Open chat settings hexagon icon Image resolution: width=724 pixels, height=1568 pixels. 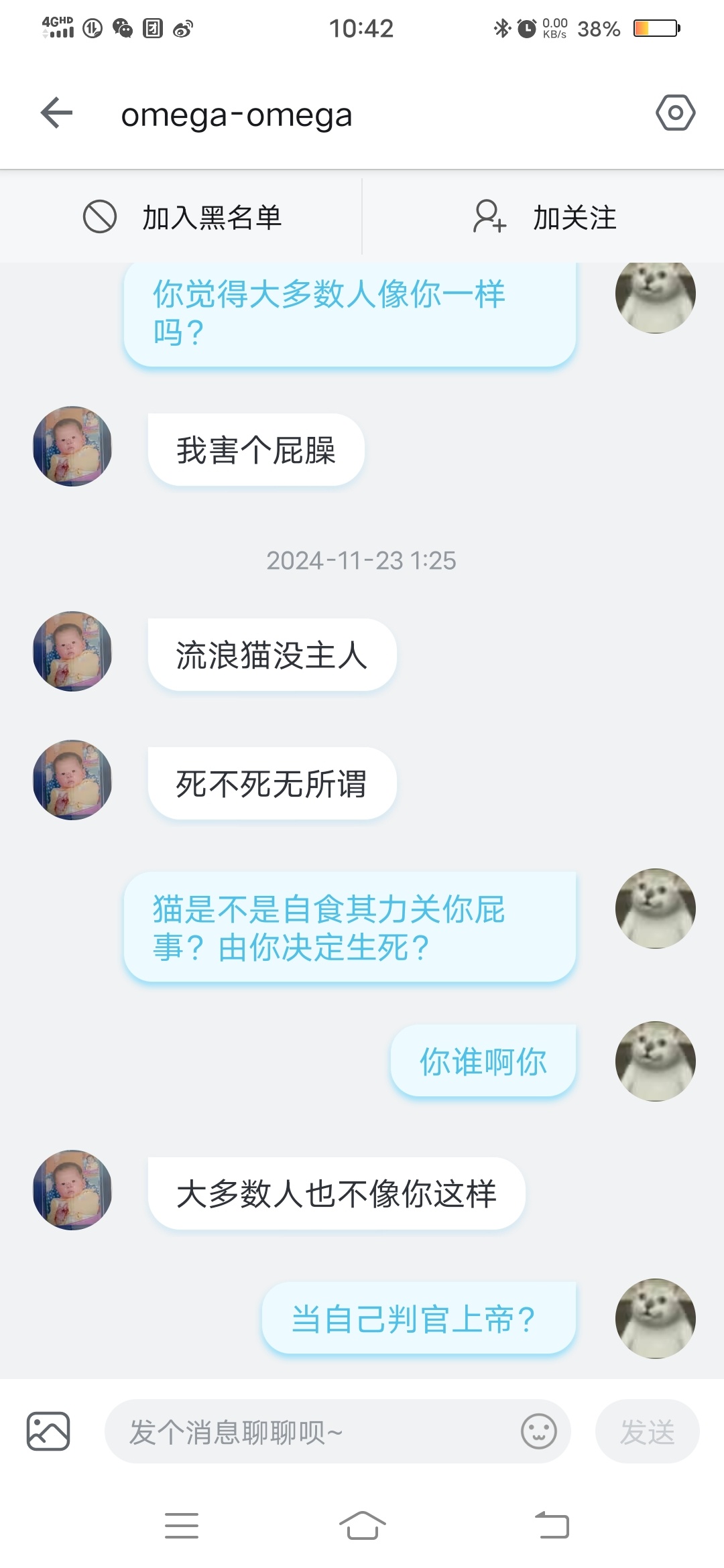674,113
